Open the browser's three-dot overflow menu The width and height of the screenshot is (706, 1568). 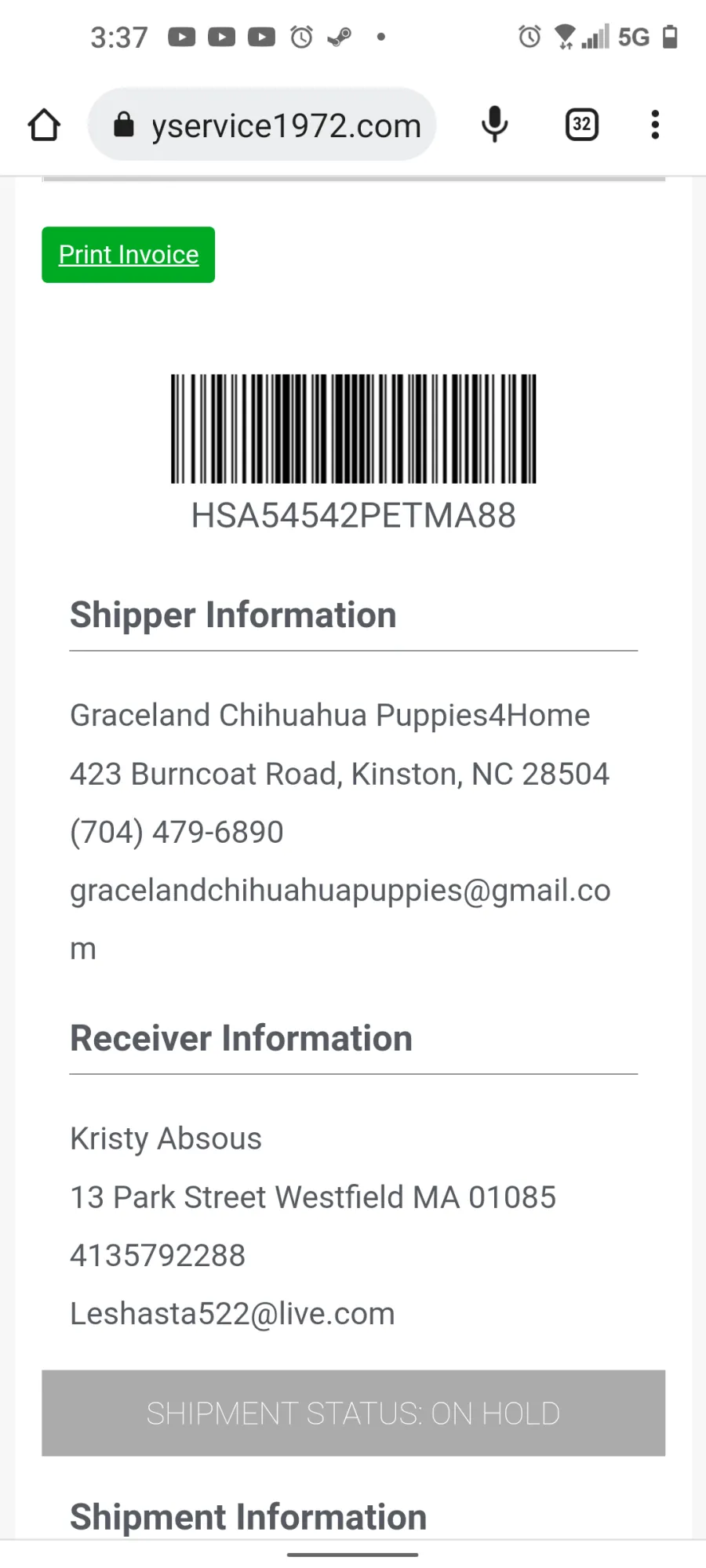pos(655,125)
